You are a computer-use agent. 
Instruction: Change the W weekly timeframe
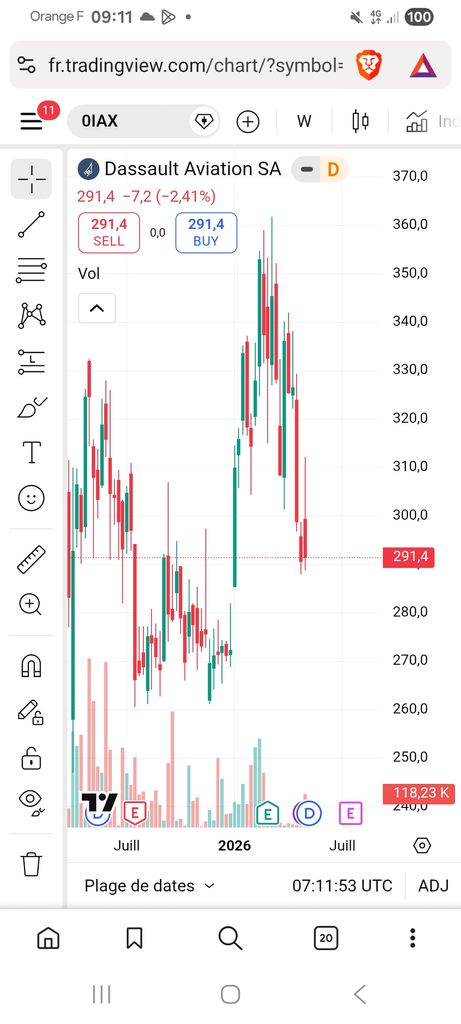point(304,121)
